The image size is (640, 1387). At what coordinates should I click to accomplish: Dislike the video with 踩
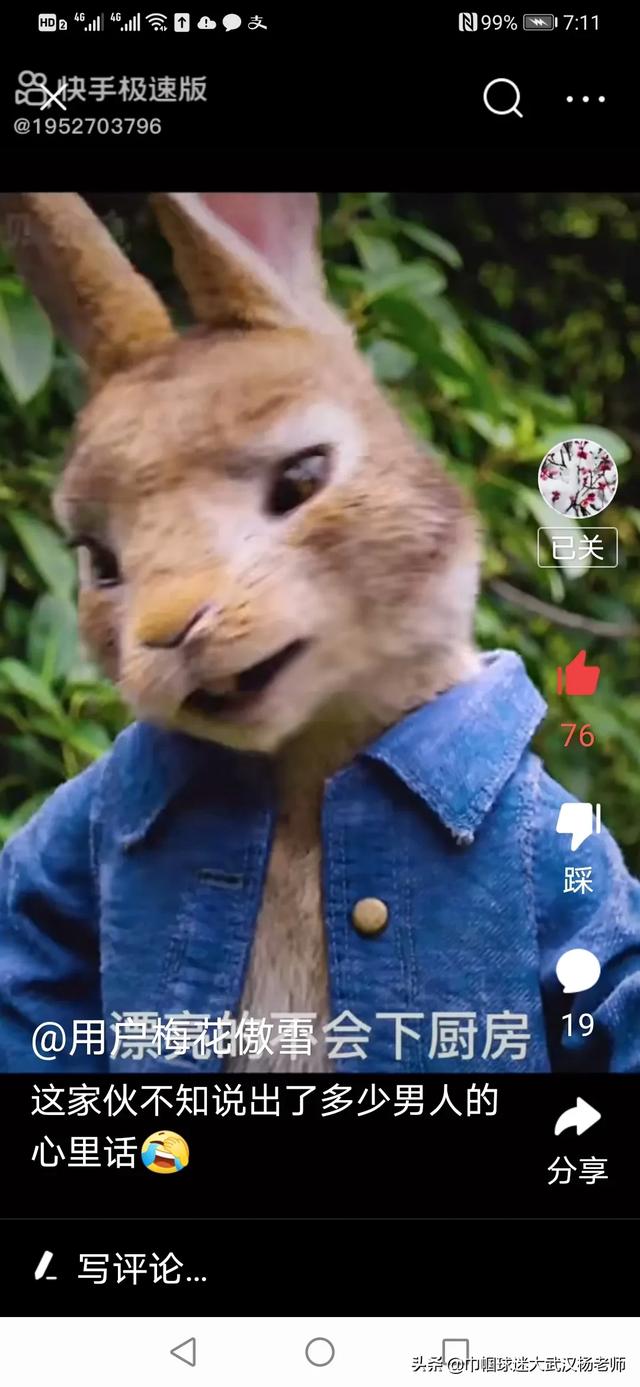coord(578,848)
